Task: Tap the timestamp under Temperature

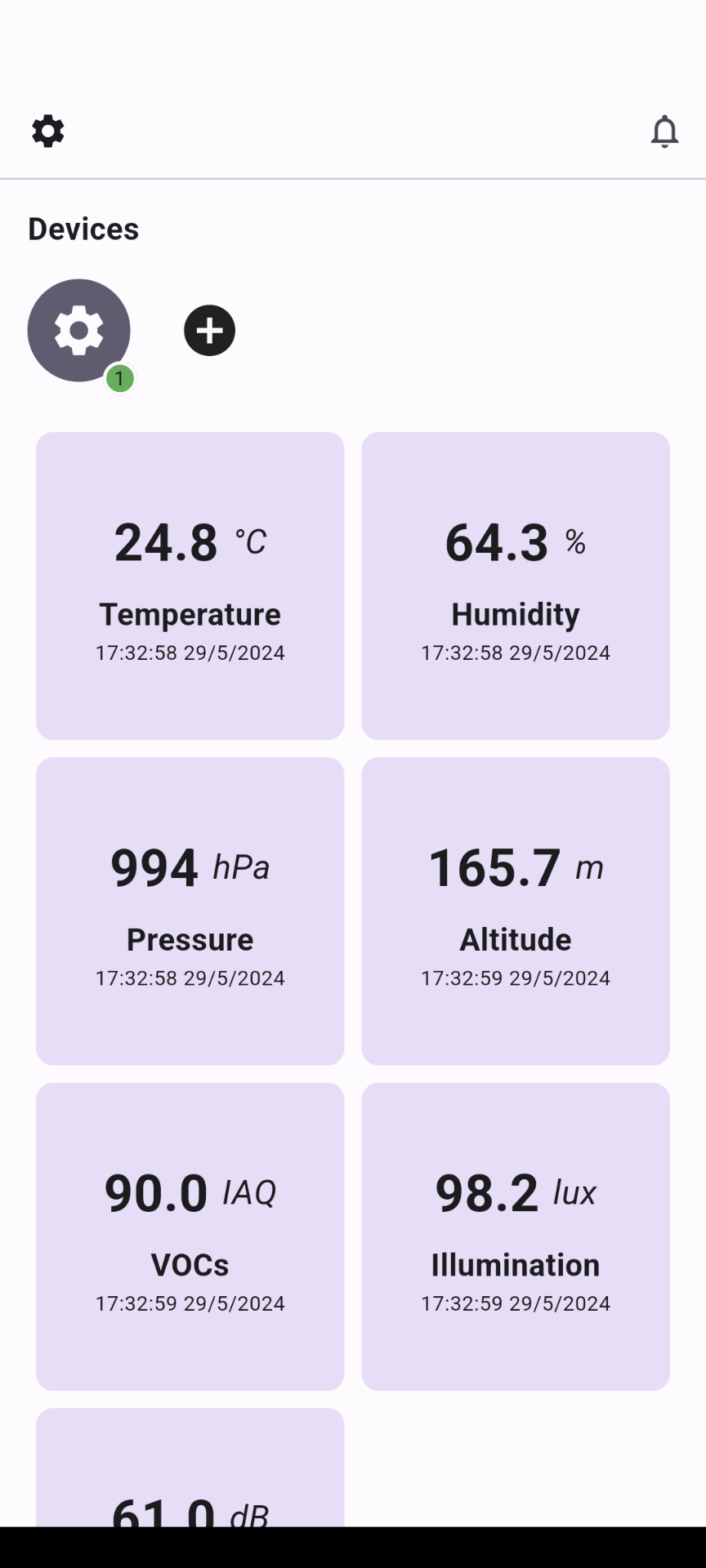Action: [190, 653]
